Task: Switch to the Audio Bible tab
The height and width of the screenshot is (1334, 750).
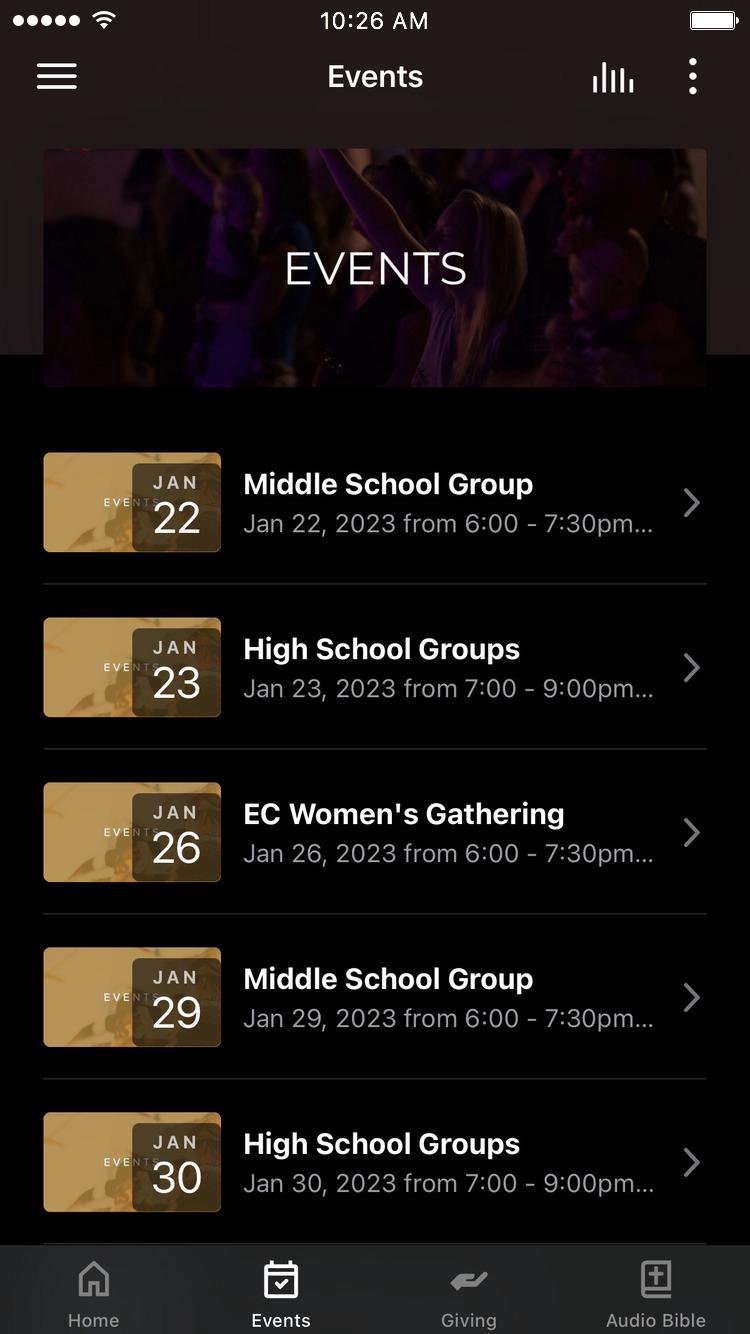Action: 656,1292
